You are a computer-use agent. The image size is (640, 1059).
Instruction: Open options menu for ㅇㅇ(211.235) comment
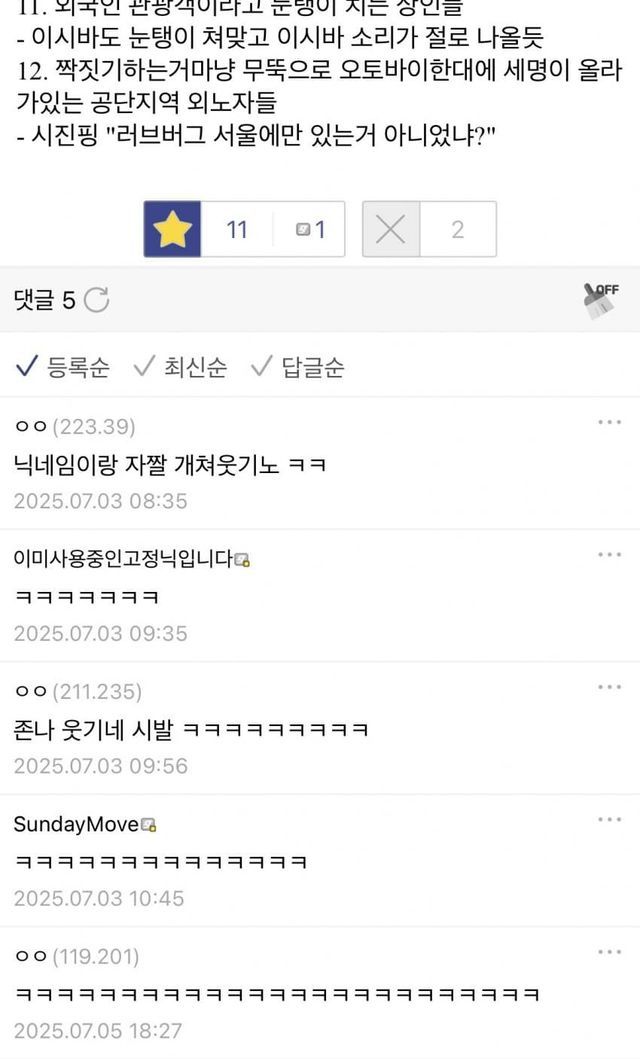(x=609, y=687)
